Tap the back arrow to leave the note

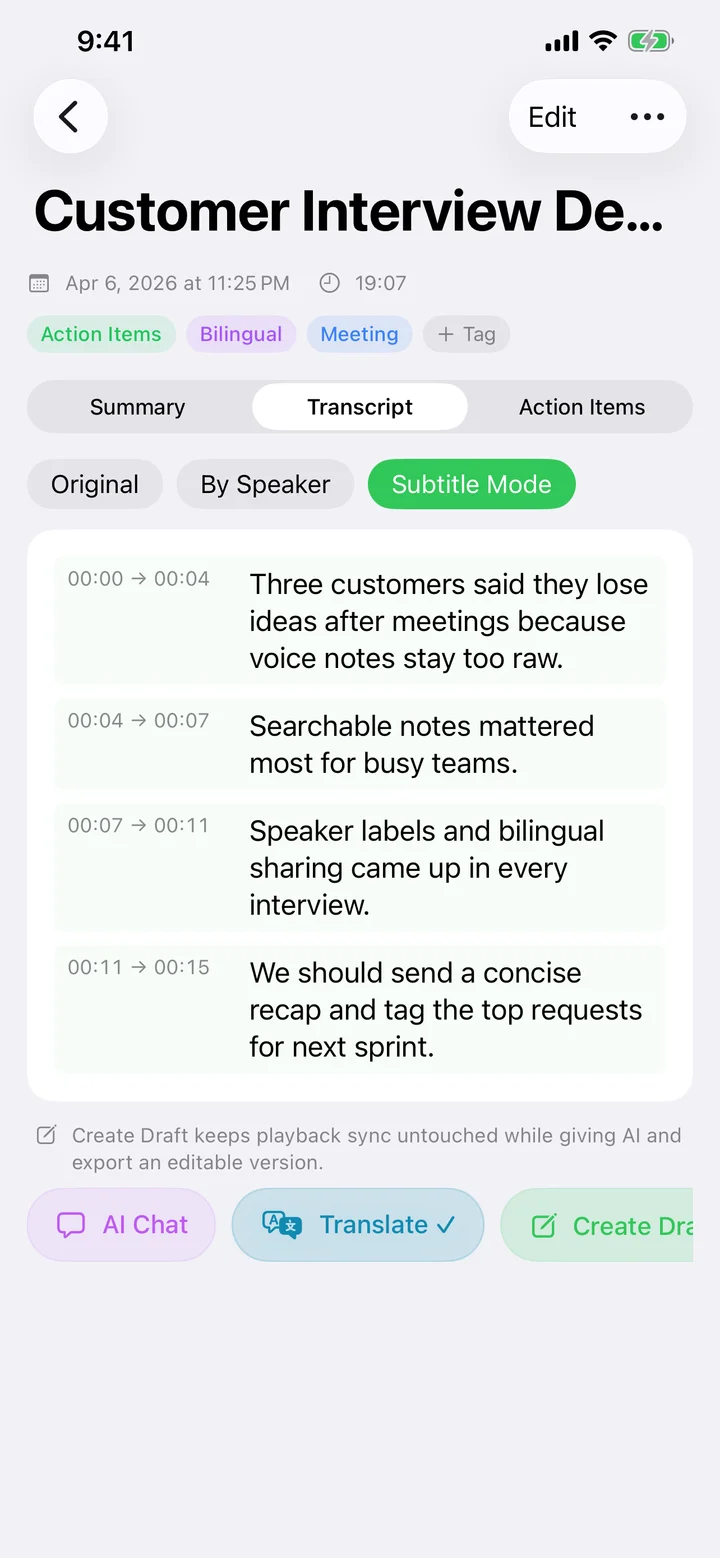[70, 116]
